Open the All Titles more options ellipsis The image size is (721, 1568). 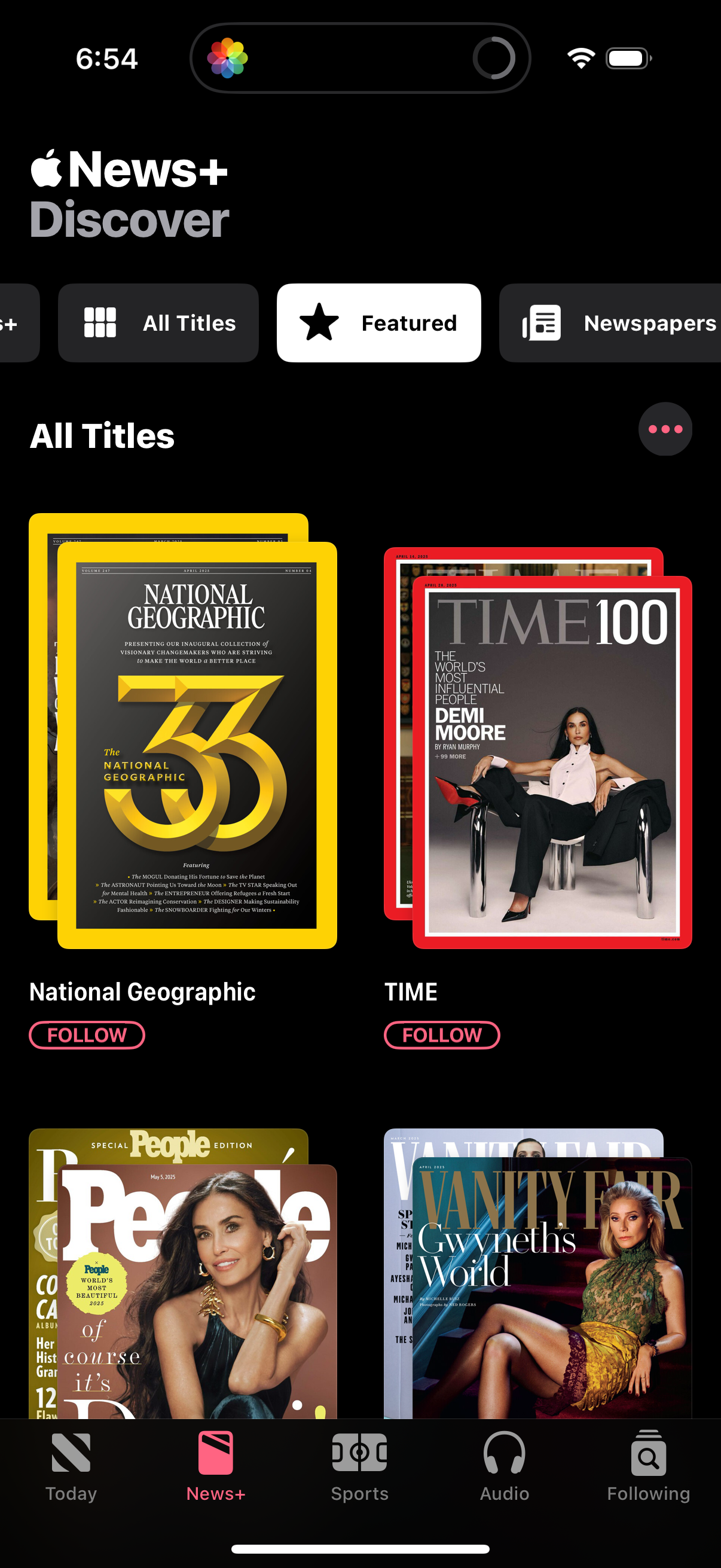point(665,429)
